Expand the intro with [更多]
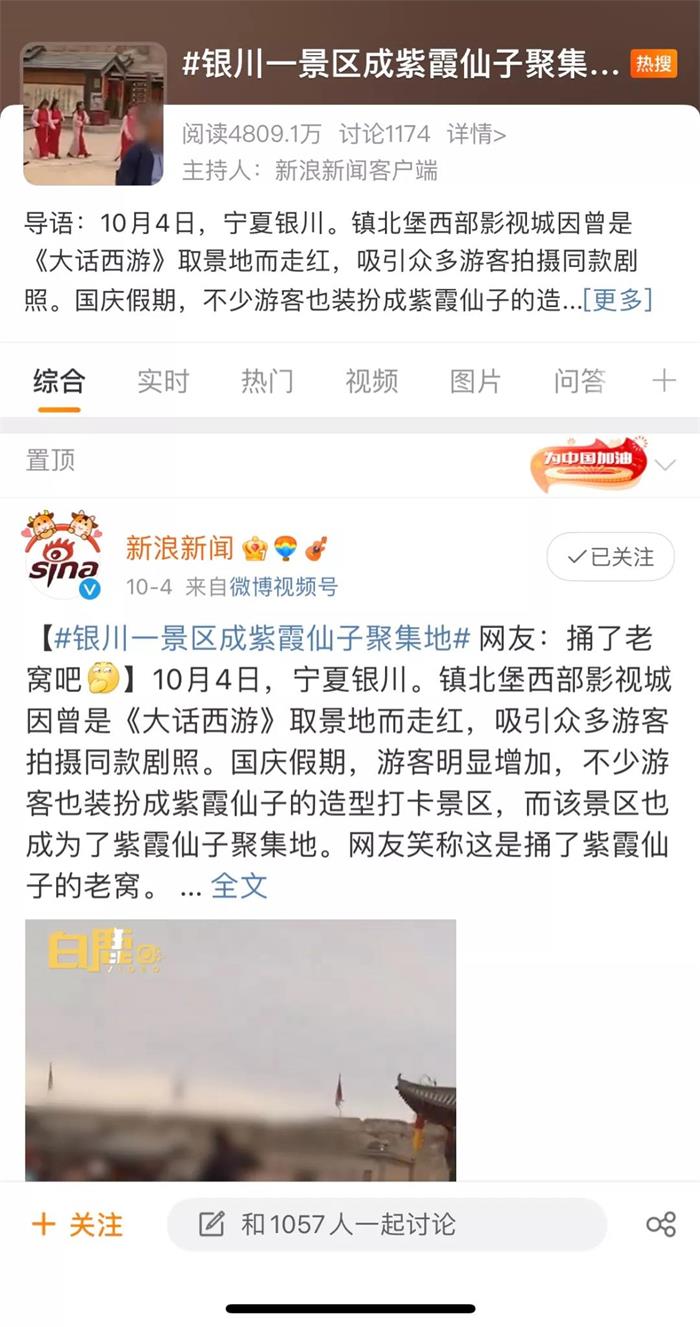700x1327 pixels. 617,299
